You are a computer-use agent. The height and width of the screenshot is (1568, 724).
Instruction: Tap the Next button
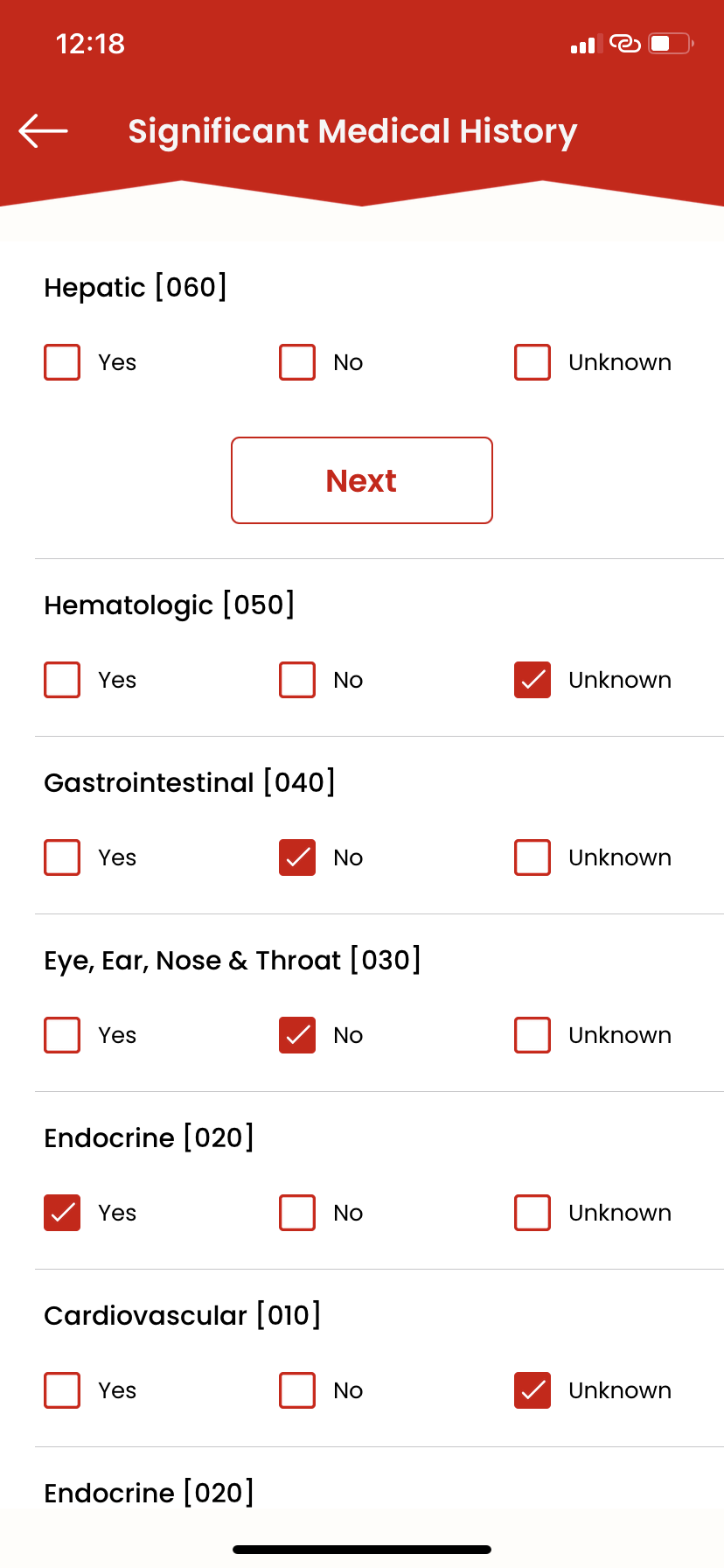tap(362, 480)
